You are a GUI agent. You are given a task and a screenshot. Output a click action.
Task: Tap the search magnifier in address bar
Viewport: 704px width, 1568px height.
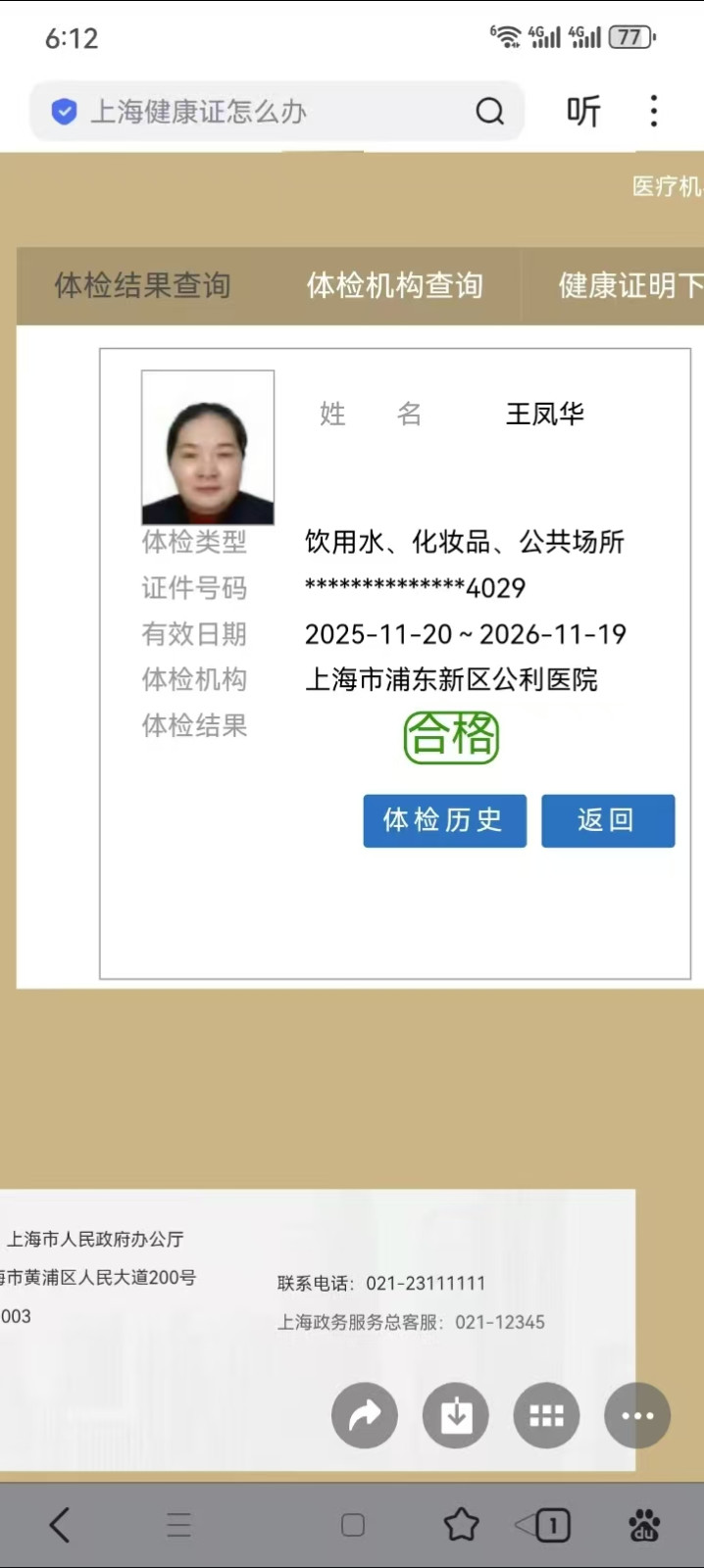click(x=490, y=112)
